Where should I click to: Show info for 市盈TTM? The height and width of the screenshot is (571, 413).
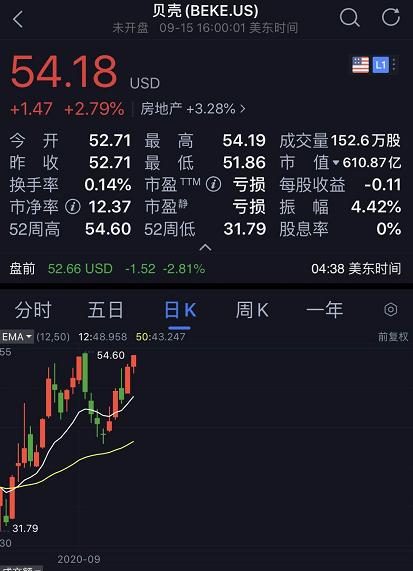coord(213,185)
